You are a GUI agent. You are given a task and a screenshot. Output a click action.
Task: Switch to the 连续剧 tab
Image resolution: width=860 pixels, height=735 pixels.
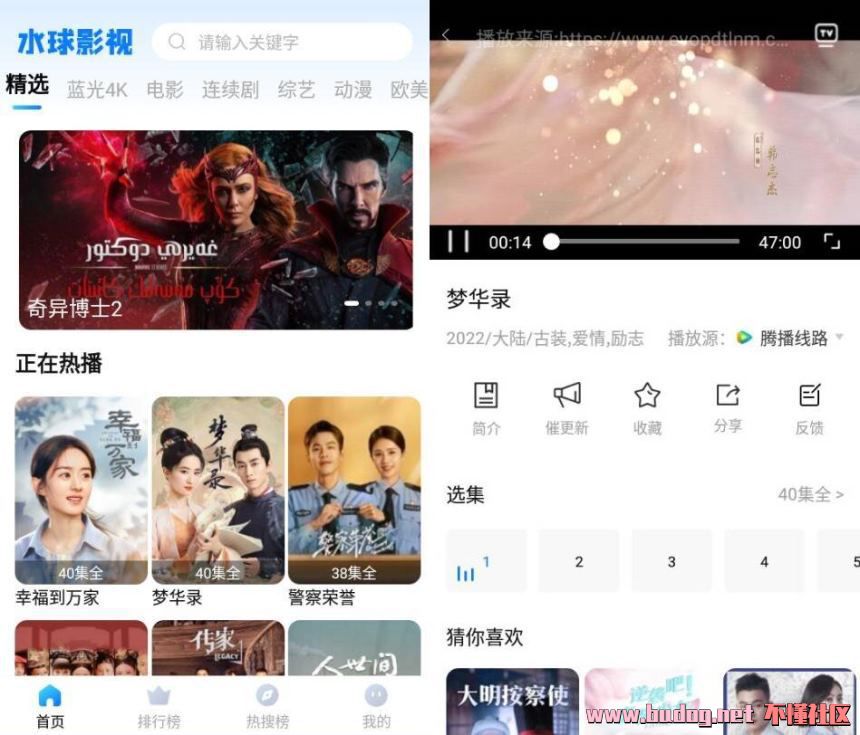pyautogui.click(x=230, y=90)
